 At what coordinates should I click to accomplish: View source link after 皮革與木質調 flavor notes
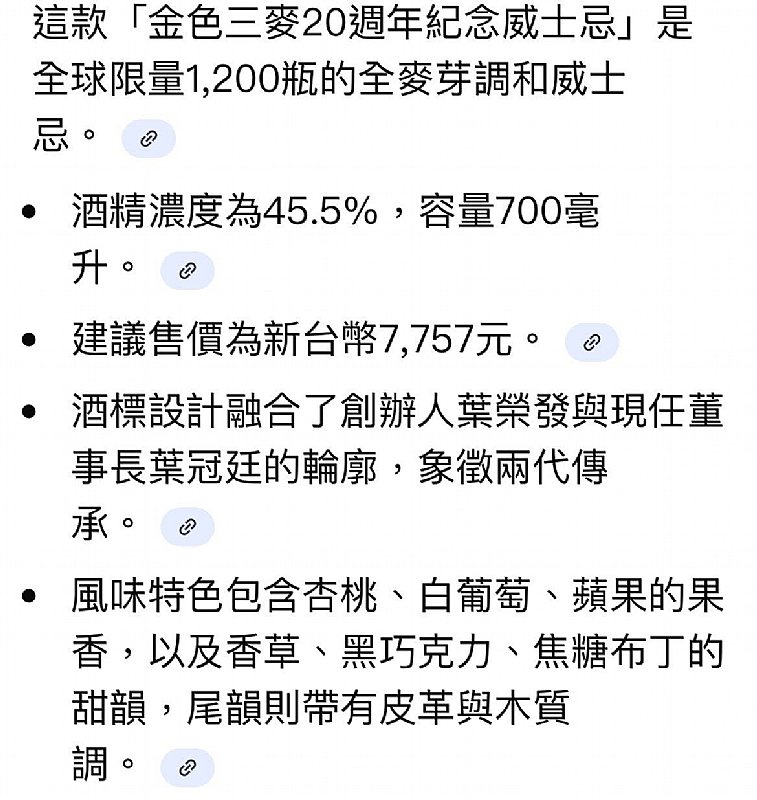(x=187, y=767)
